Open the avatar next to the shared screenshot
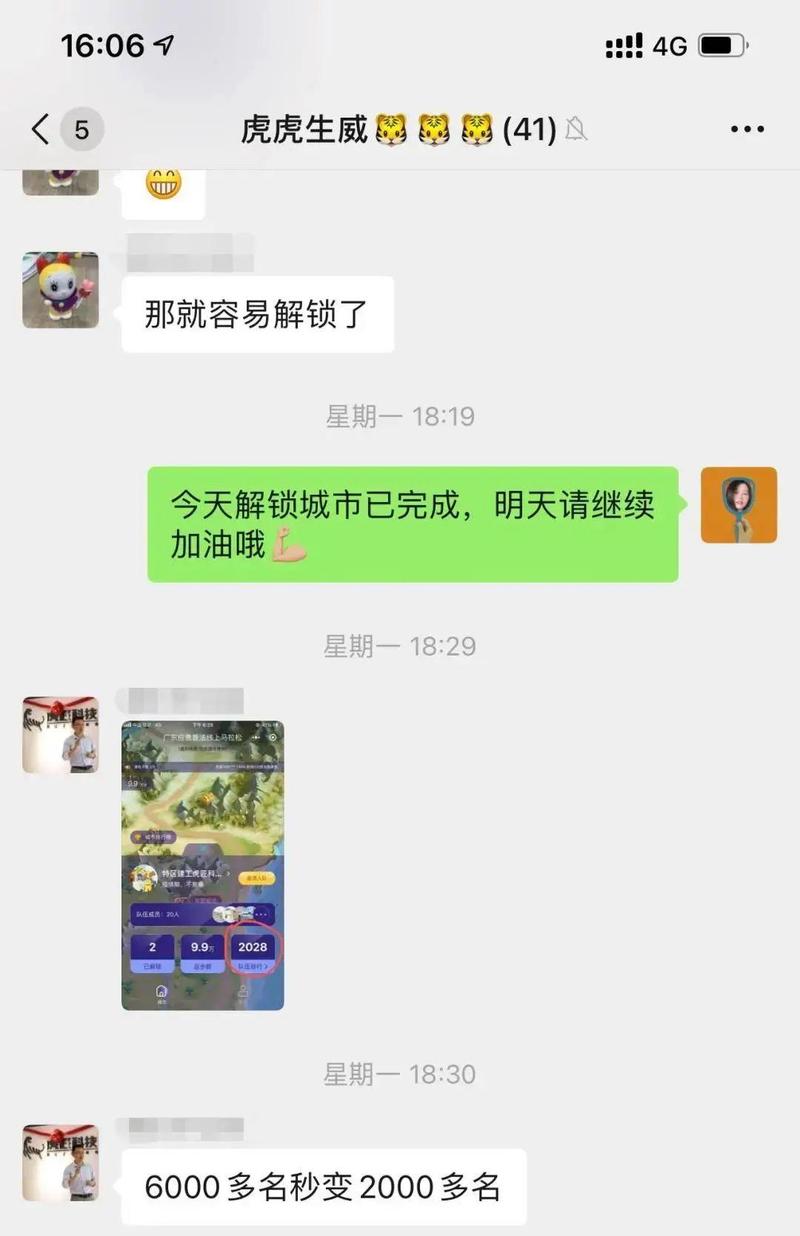Viewport: 800px width, 1236px height. [60, 735]
